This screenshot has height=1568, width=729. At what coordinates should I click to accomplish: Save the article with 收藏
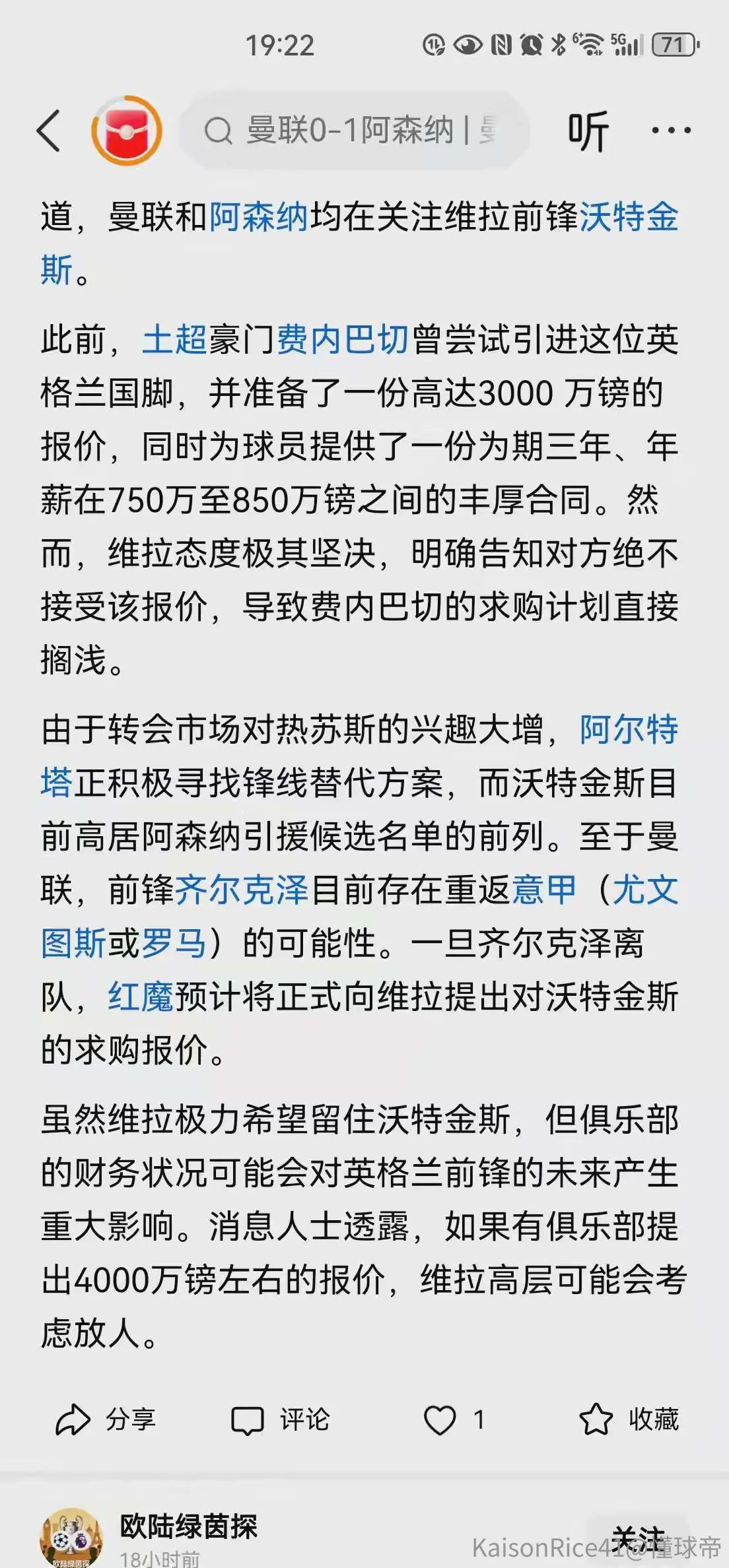[x=629, y=1420]
